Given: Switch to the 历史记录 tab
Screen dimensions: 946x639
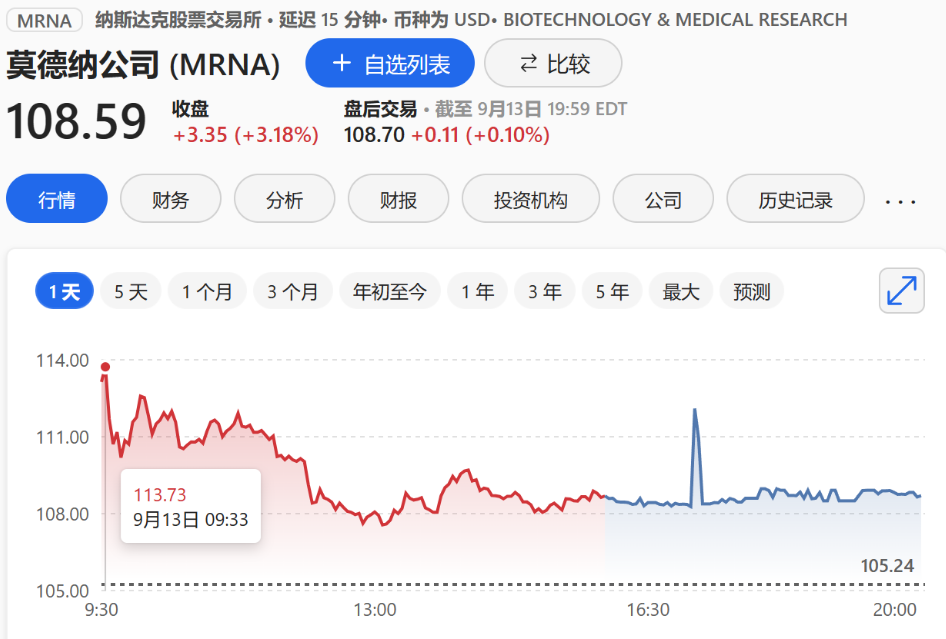Looking at the screenshot, I should coord(795,199).
